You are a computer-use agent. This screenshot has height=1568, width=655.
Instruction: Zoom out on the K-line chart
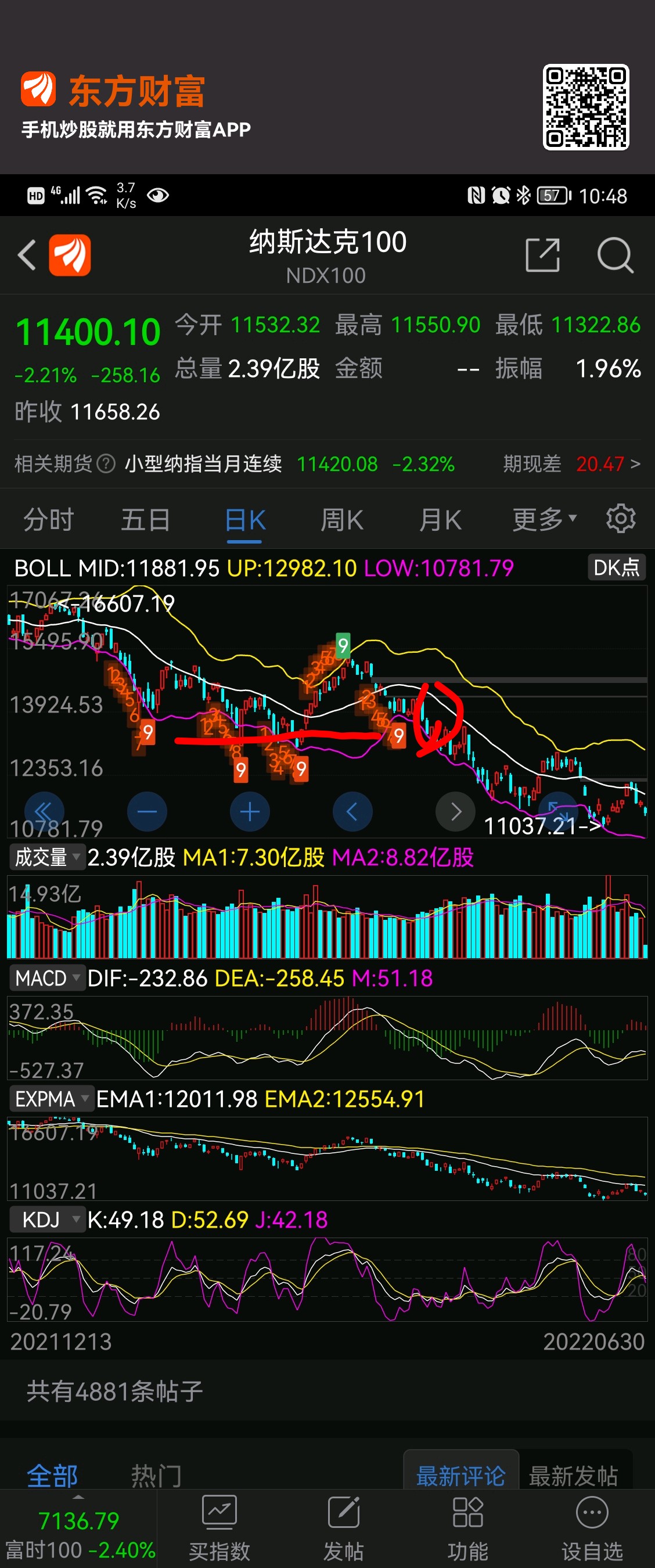[x=146, y=811]
